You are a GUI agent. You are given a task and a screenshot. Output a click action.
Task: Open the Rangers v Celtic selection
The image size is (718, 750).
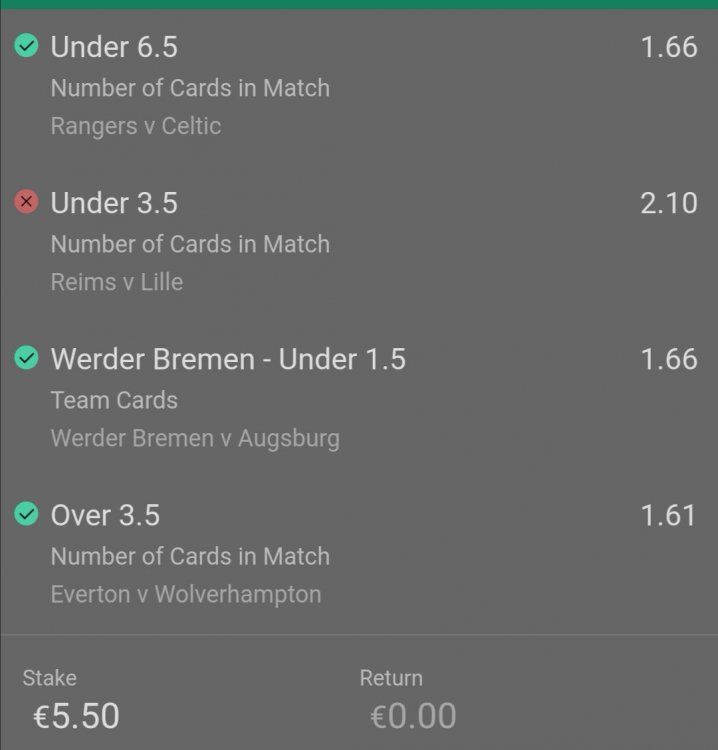[135, 126]
